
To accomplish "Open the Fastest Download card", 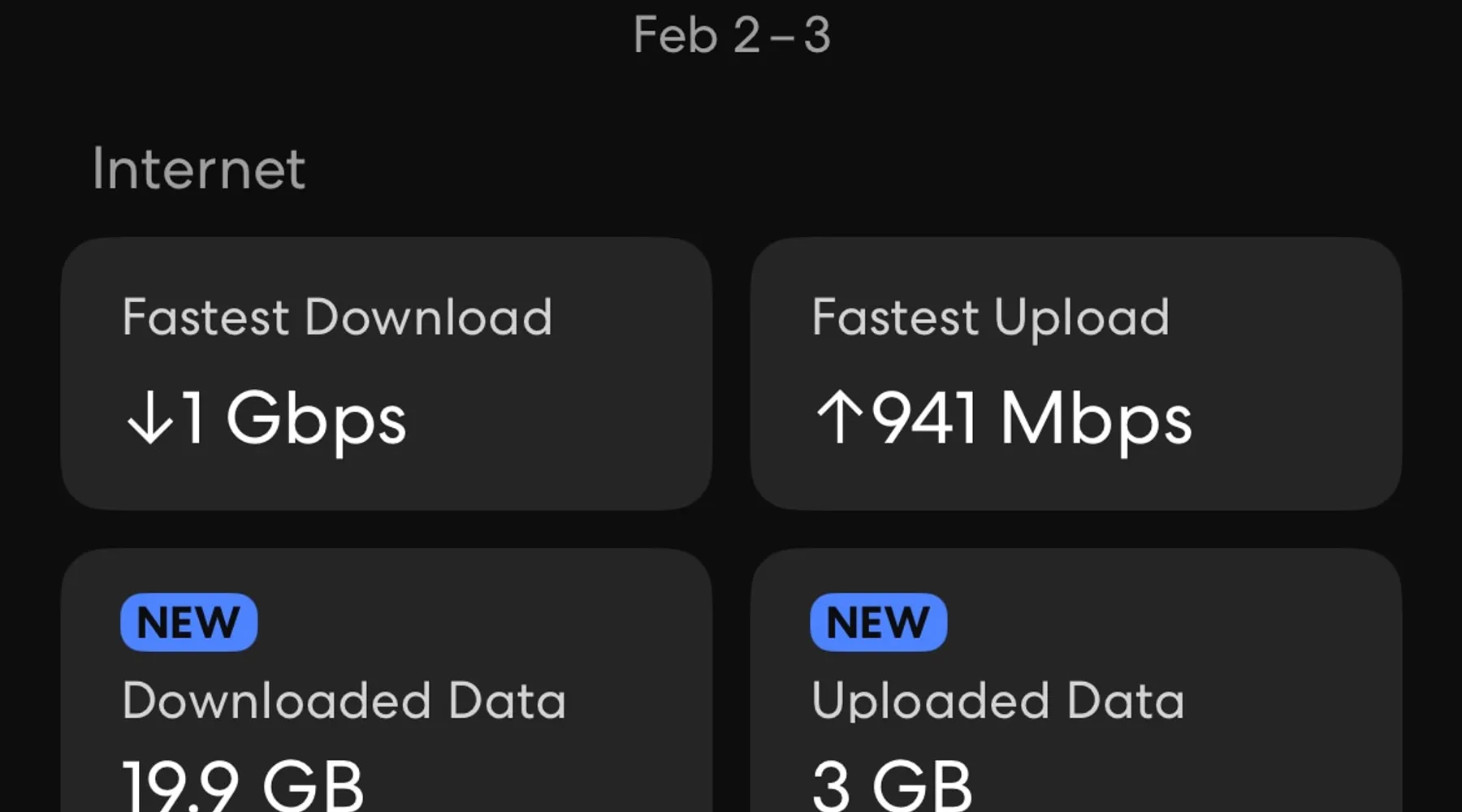I will tap(386, 374).
